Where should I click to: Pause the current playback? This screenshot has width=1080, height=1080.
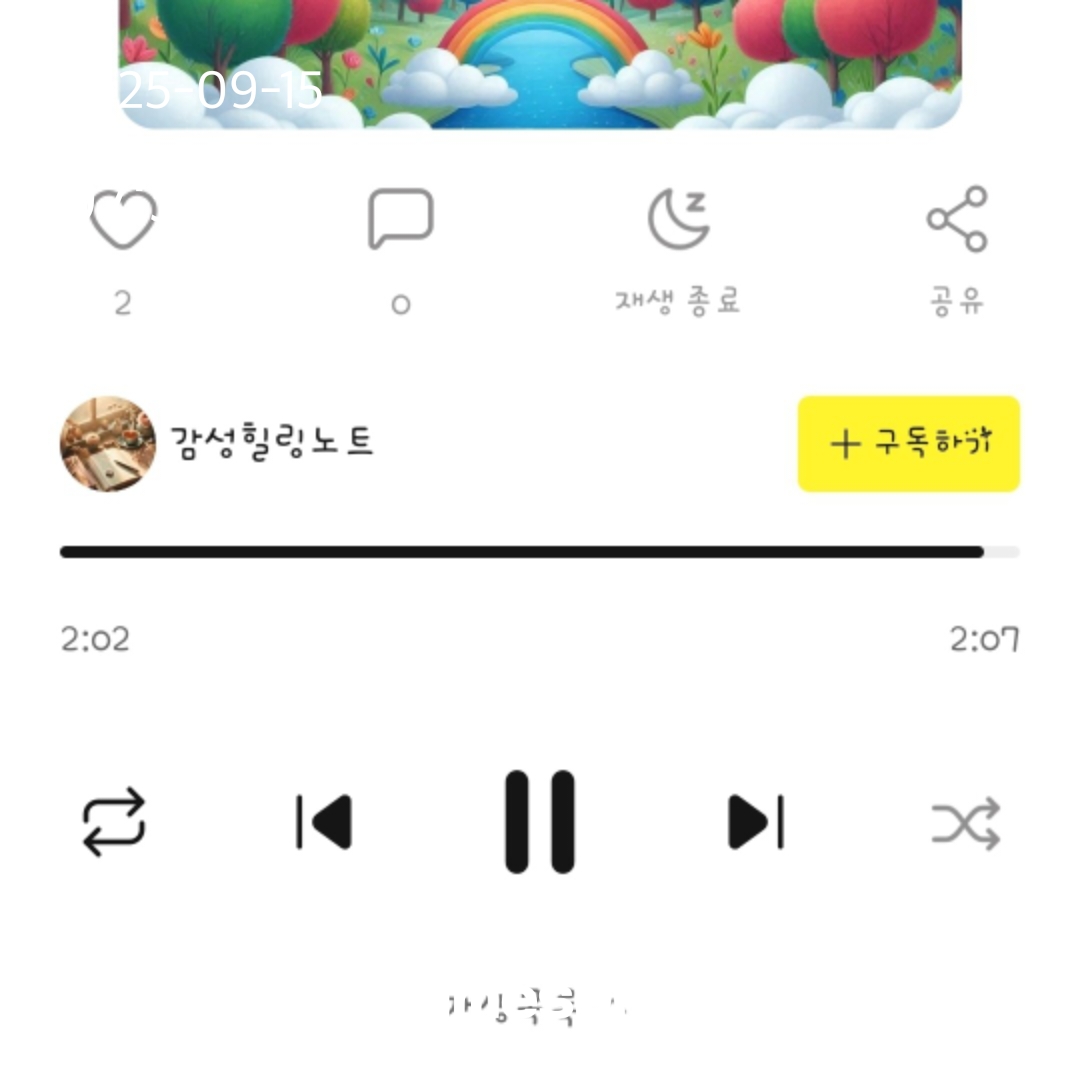[540, 822]
